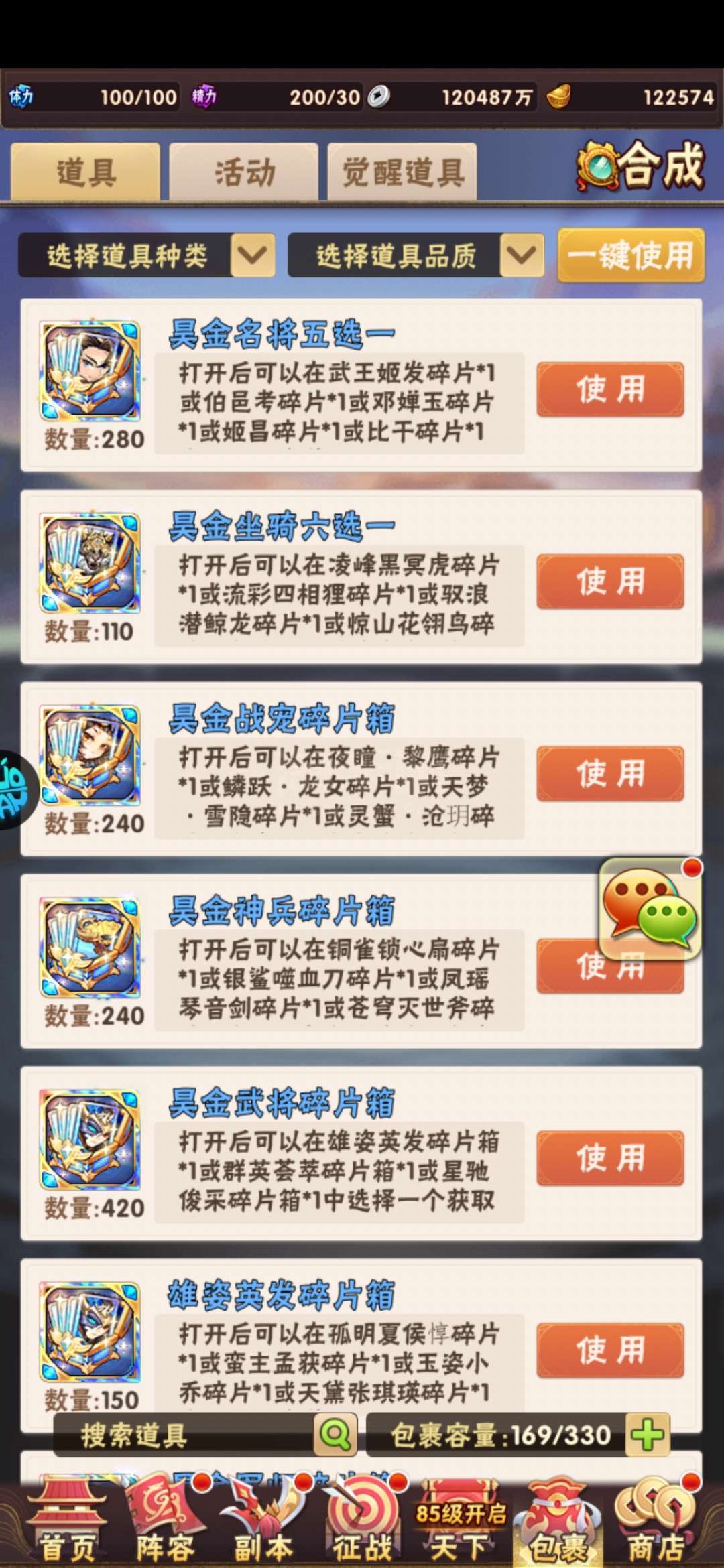The height and width of the screenshot is (1568, 724).
Task: Use the 雄姿英发碎片箱 item
Action: click(x=610, y=1350)
